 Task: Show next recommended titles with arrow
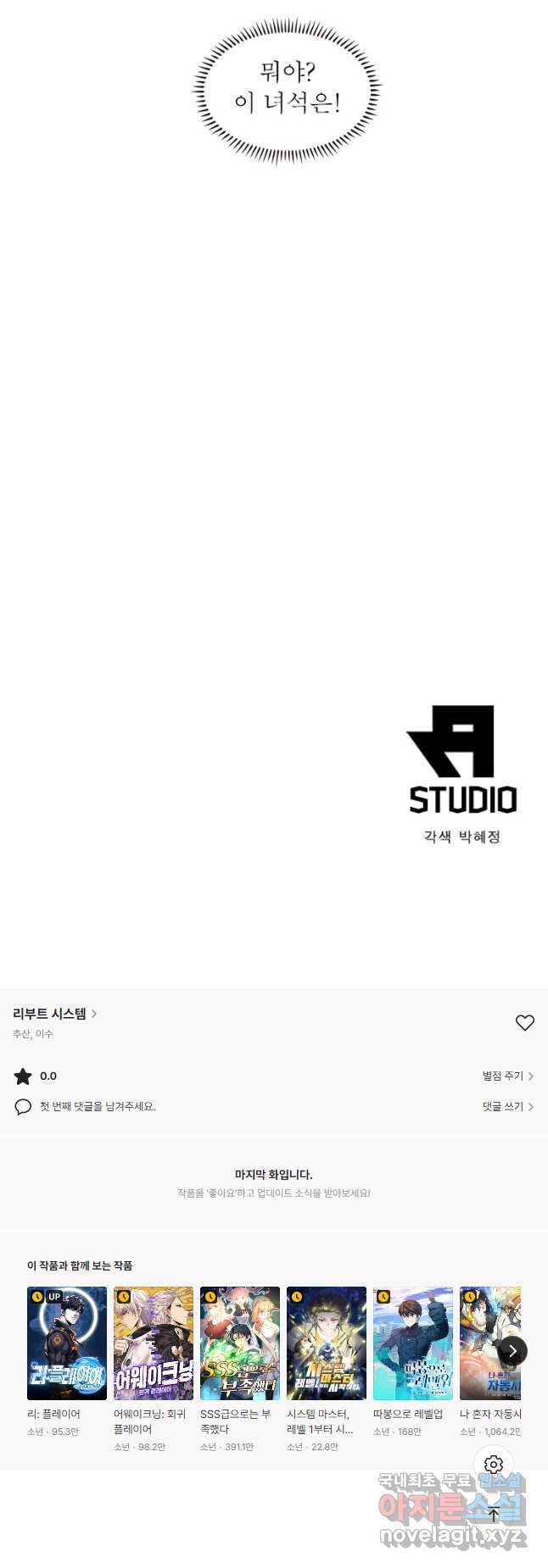coord(512,1351)
